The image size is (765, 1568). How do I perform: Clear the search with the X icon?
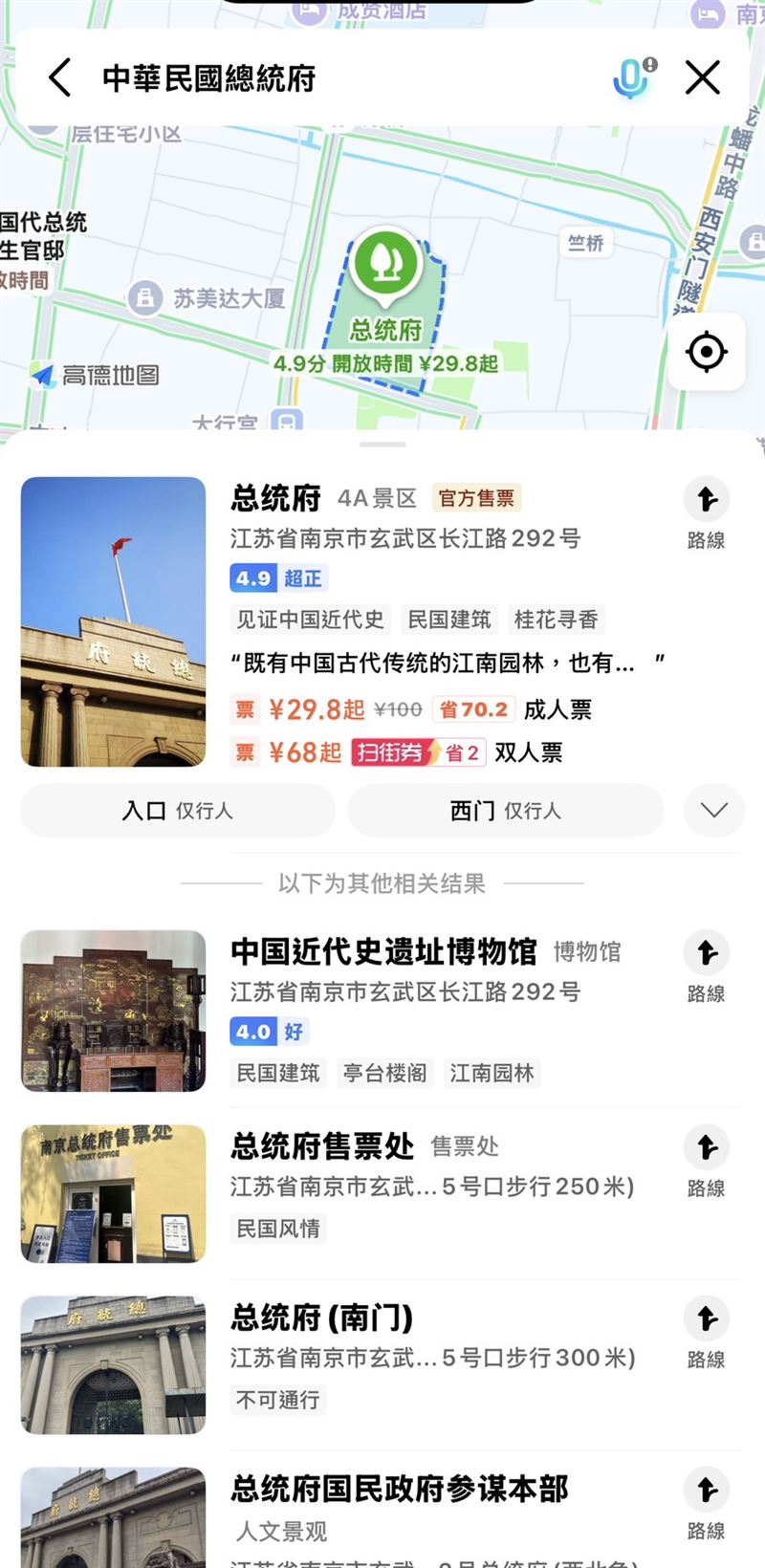click(703, 77)
